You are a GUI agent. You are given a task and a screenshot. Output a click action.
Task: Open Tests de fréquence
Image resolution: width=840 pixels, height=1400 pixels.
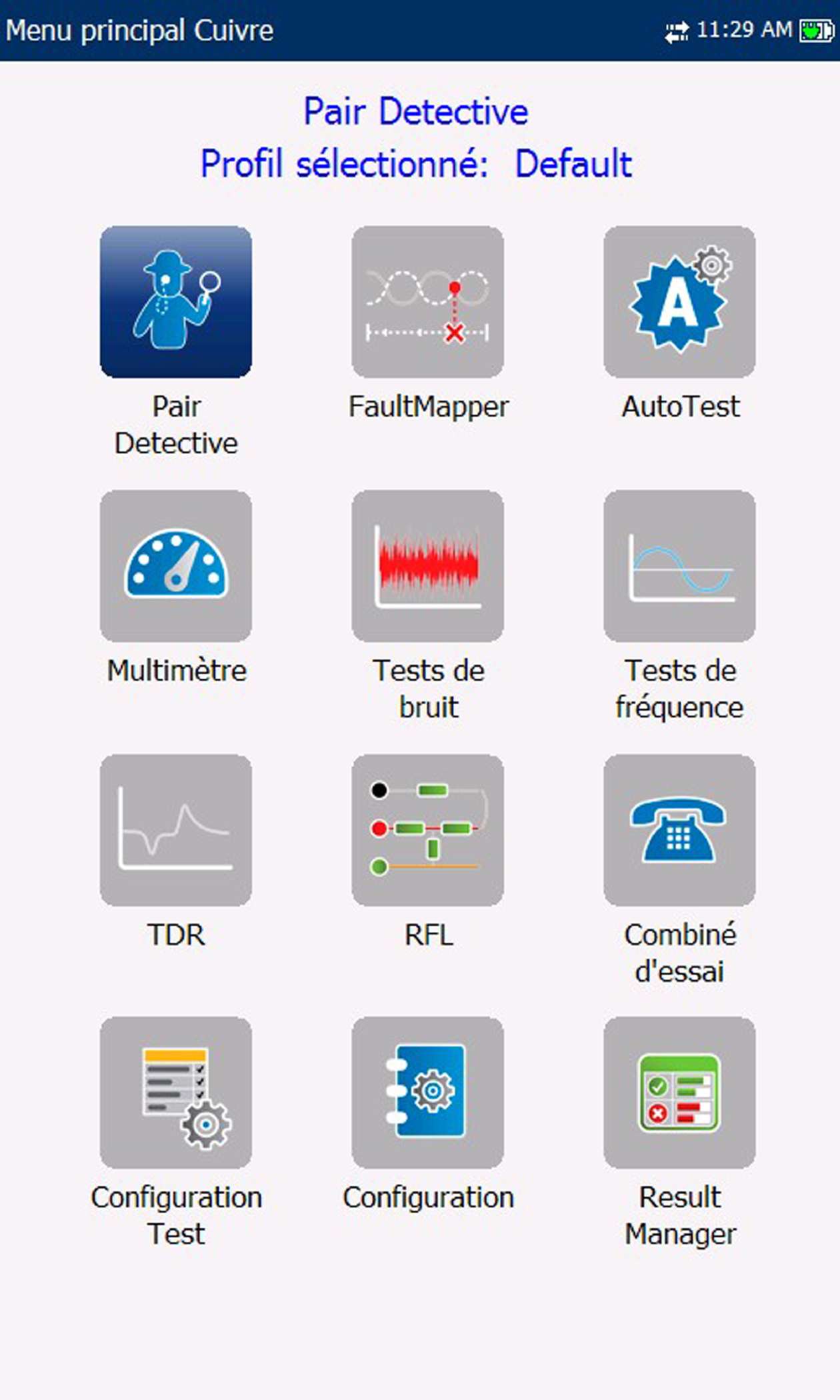tap(679, 566)
